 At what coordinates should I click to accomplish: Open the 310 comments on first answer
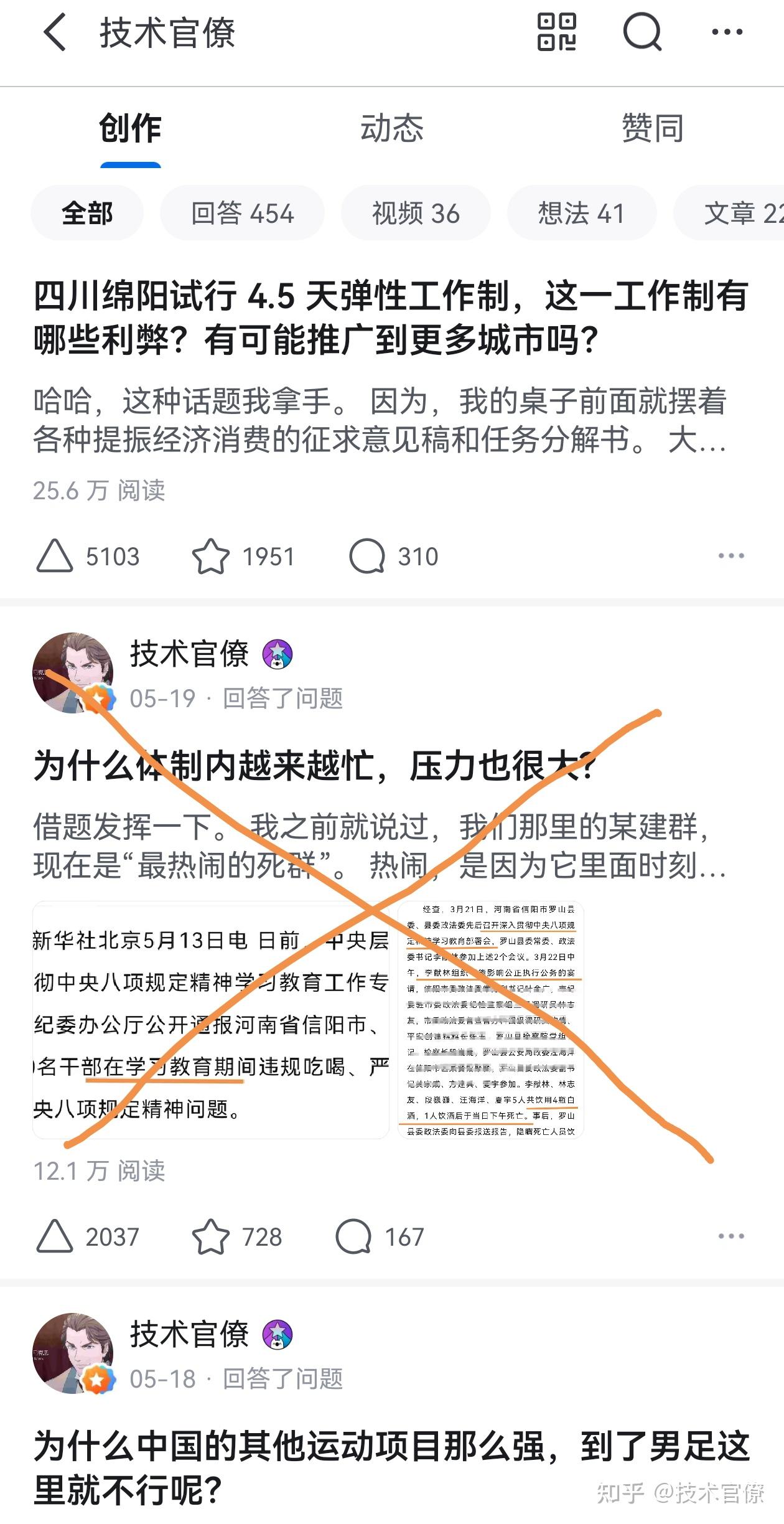click(x=393, y=556)
